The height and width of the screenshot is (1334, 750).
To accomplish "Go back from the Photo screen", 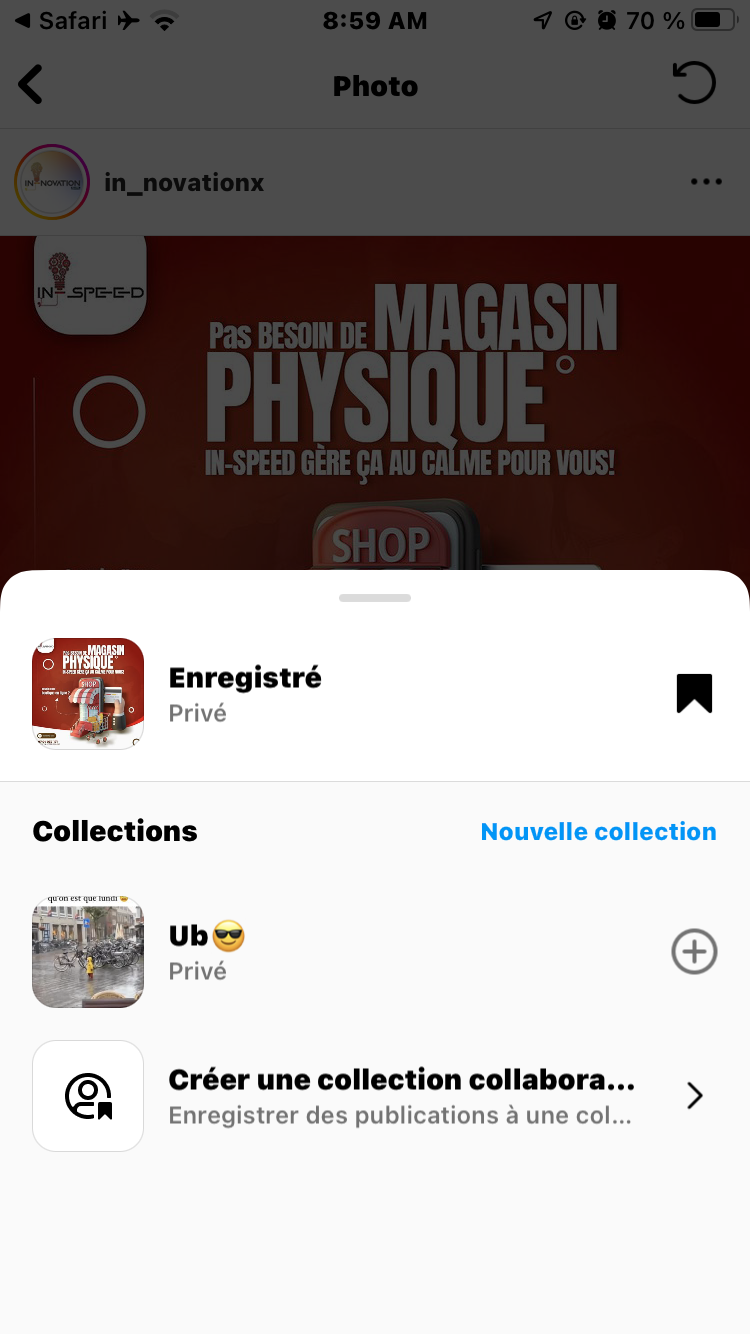I will click(32, 85).
